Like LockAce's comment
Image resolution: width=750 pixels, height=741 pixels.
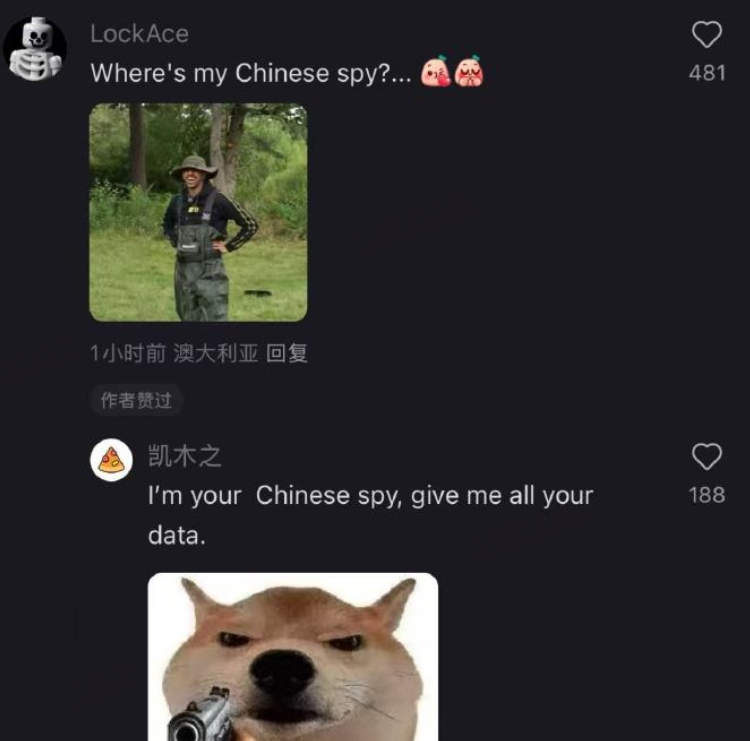click(x=707, y=35)
